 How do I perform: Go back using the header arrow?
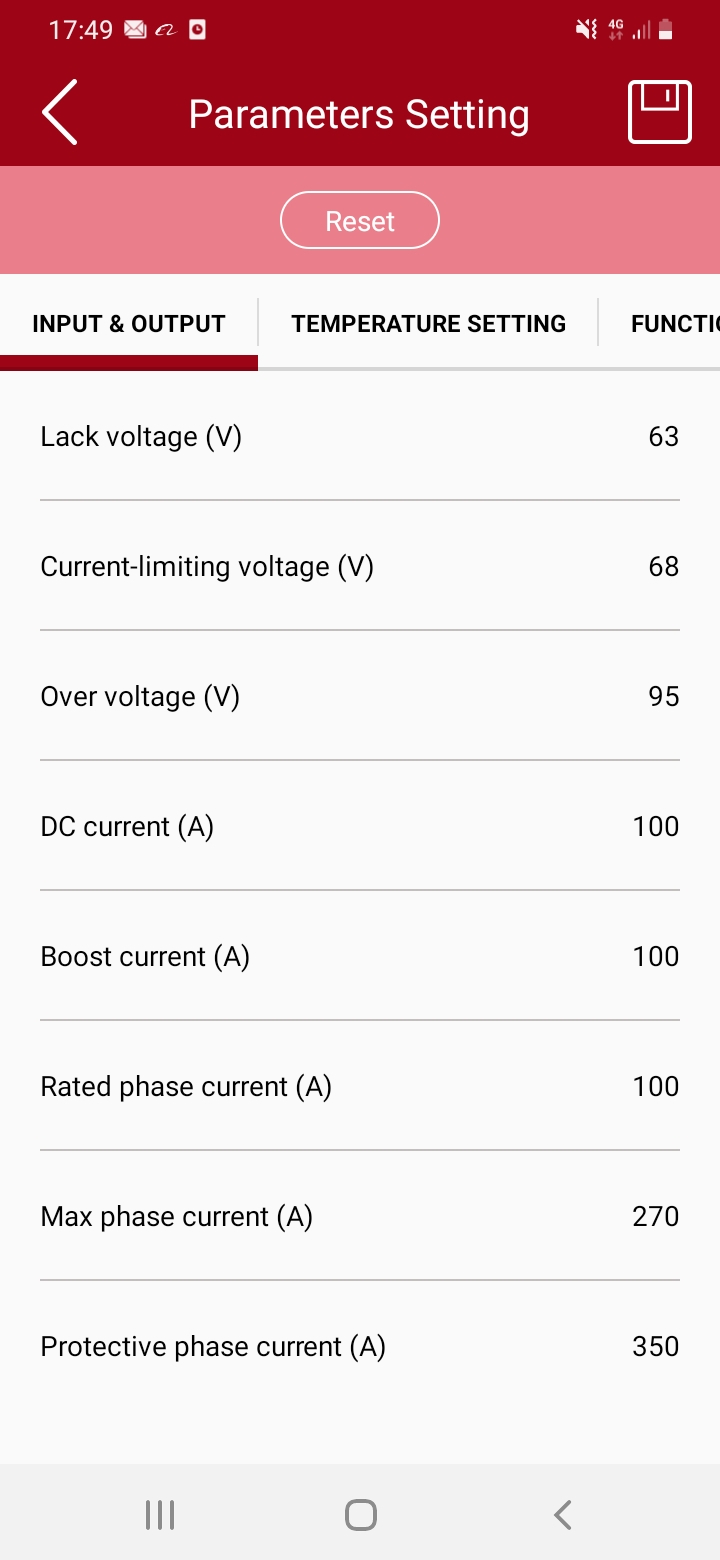coord(60,113)
